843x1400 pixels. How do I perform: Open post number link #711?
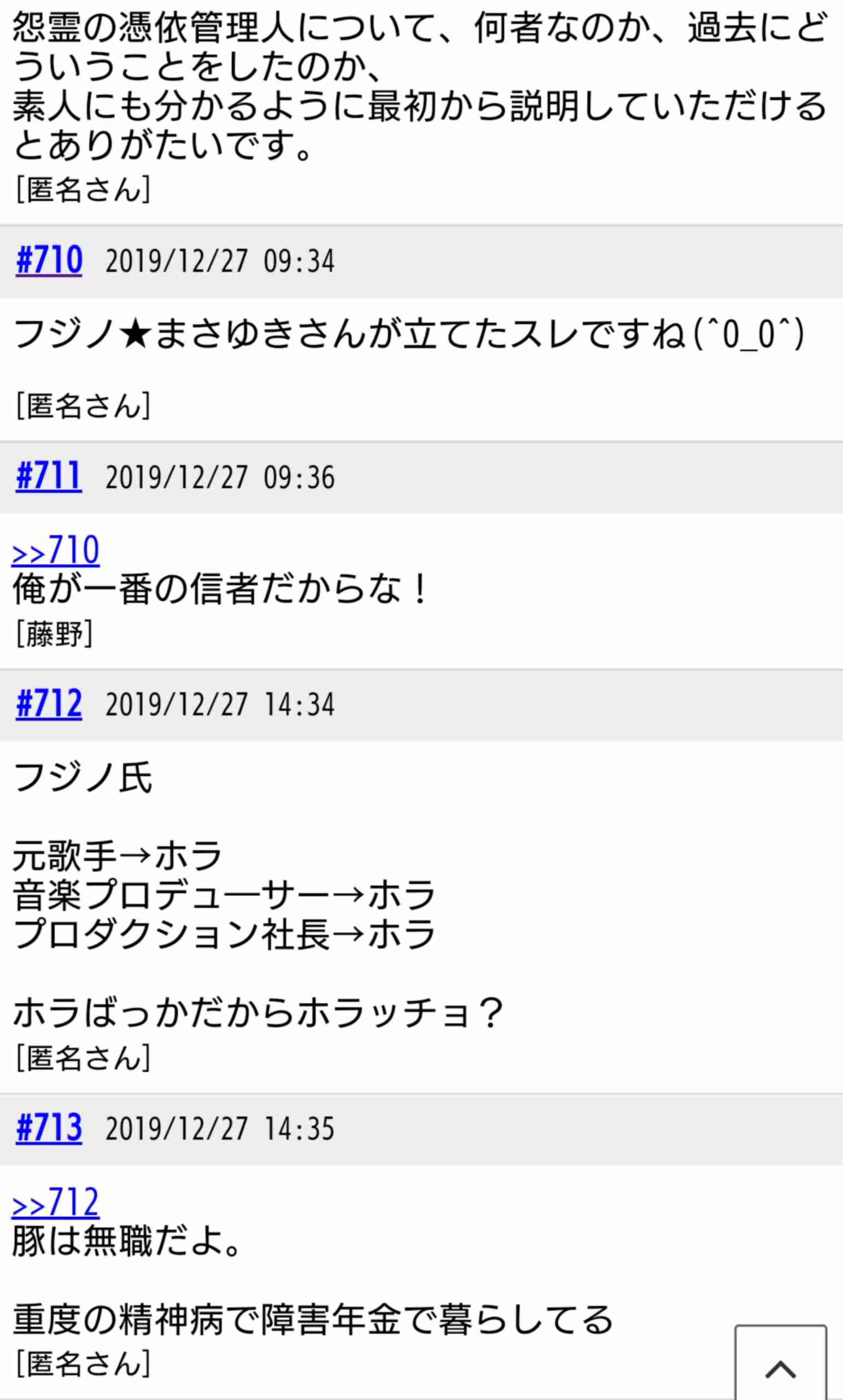(49, 476)
